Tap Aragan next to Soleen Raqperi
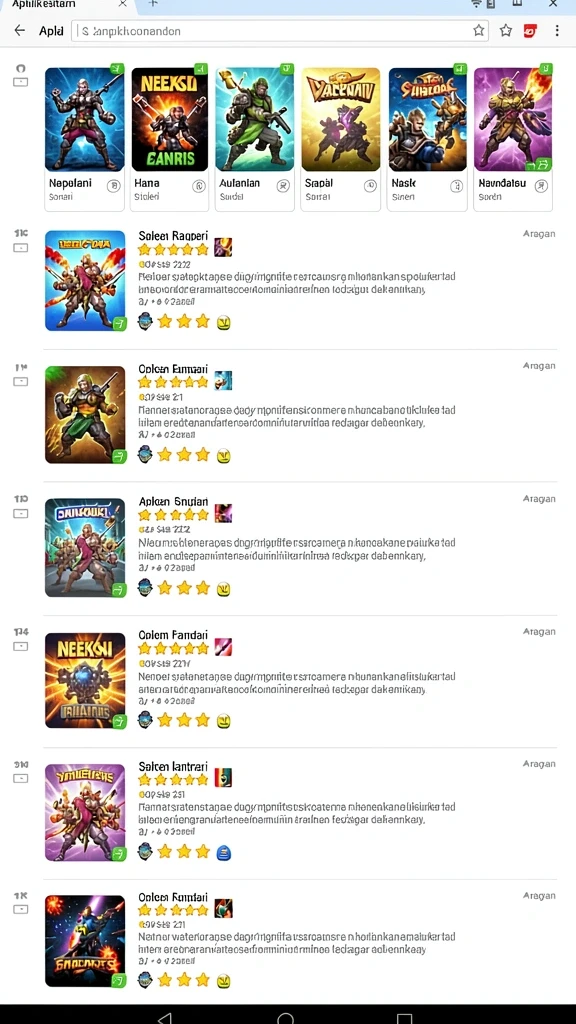576x1024 pixels. pyautogui.click(x=539, y=234)
